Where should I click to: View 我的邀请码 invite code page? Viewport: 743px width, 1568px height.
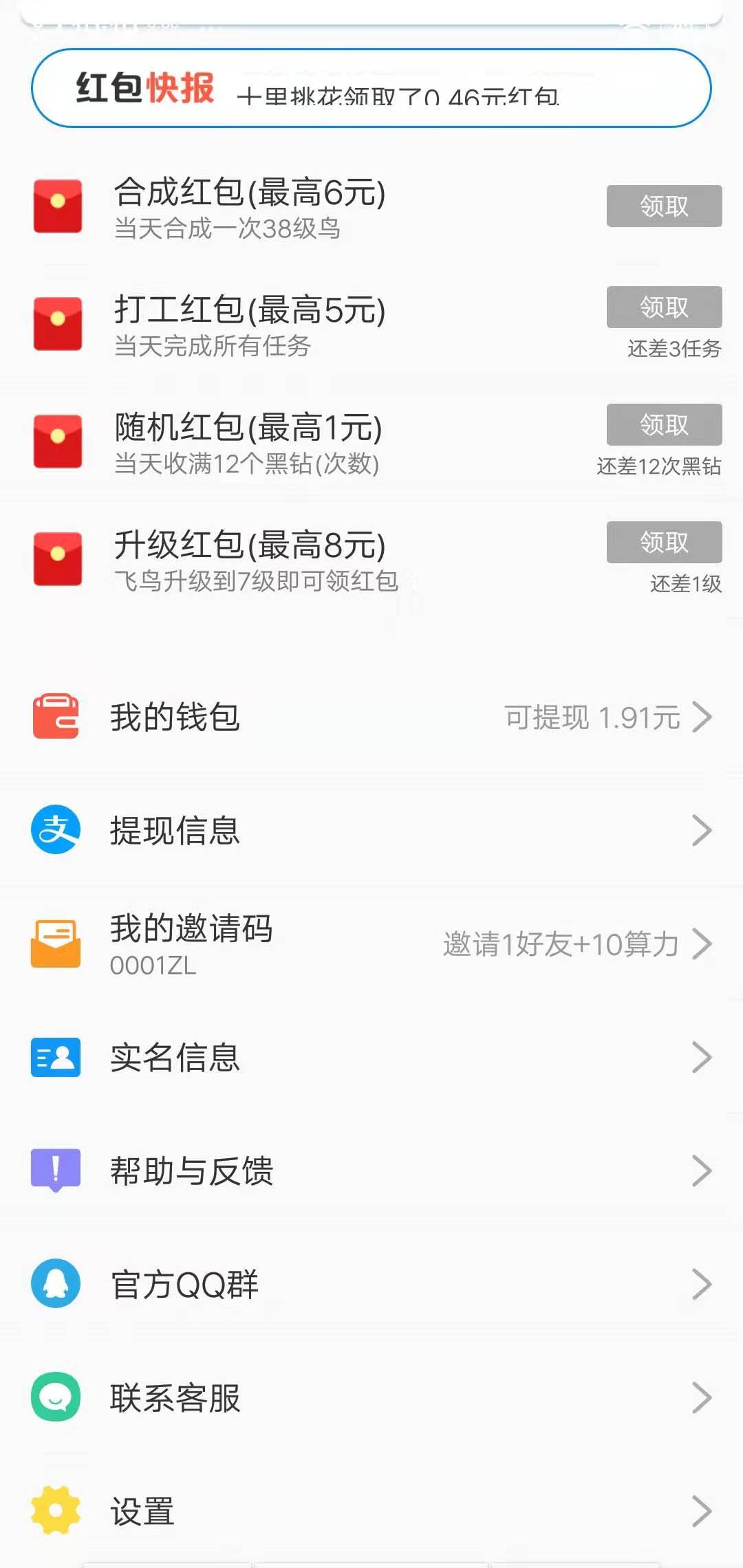(x=371, y=944)
